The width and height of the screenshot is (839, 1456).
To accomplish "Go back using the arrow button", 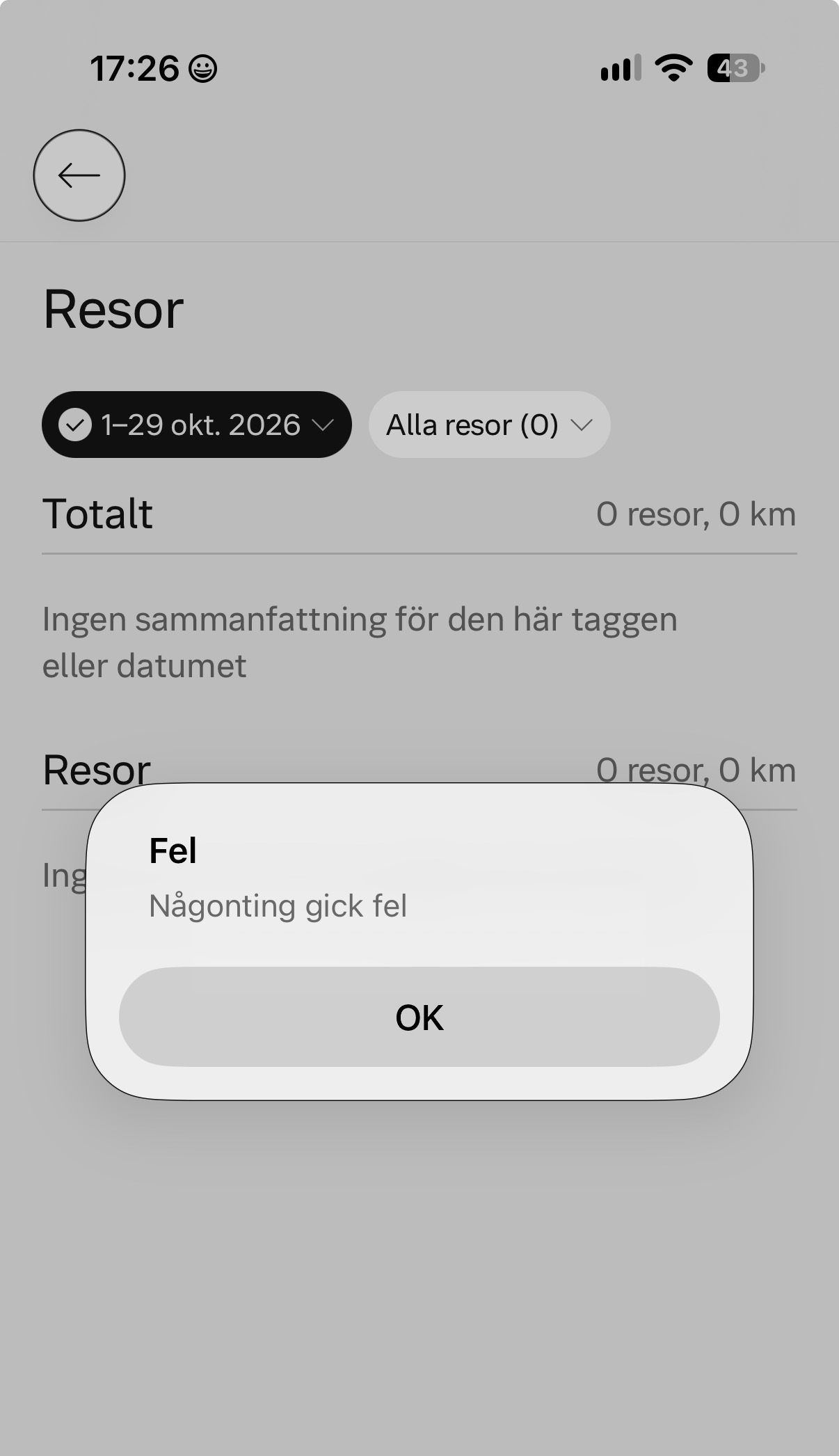I will pyautogui.click(x=79, y=175).
